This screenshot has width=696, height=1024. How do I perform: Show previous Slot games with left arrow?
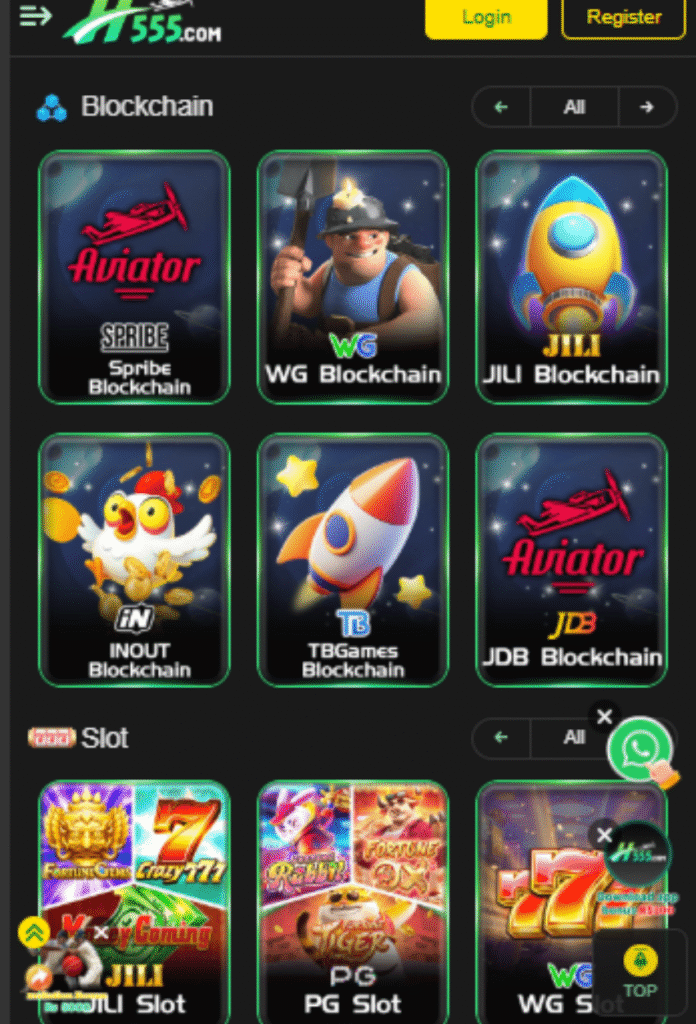click(502, 737)
